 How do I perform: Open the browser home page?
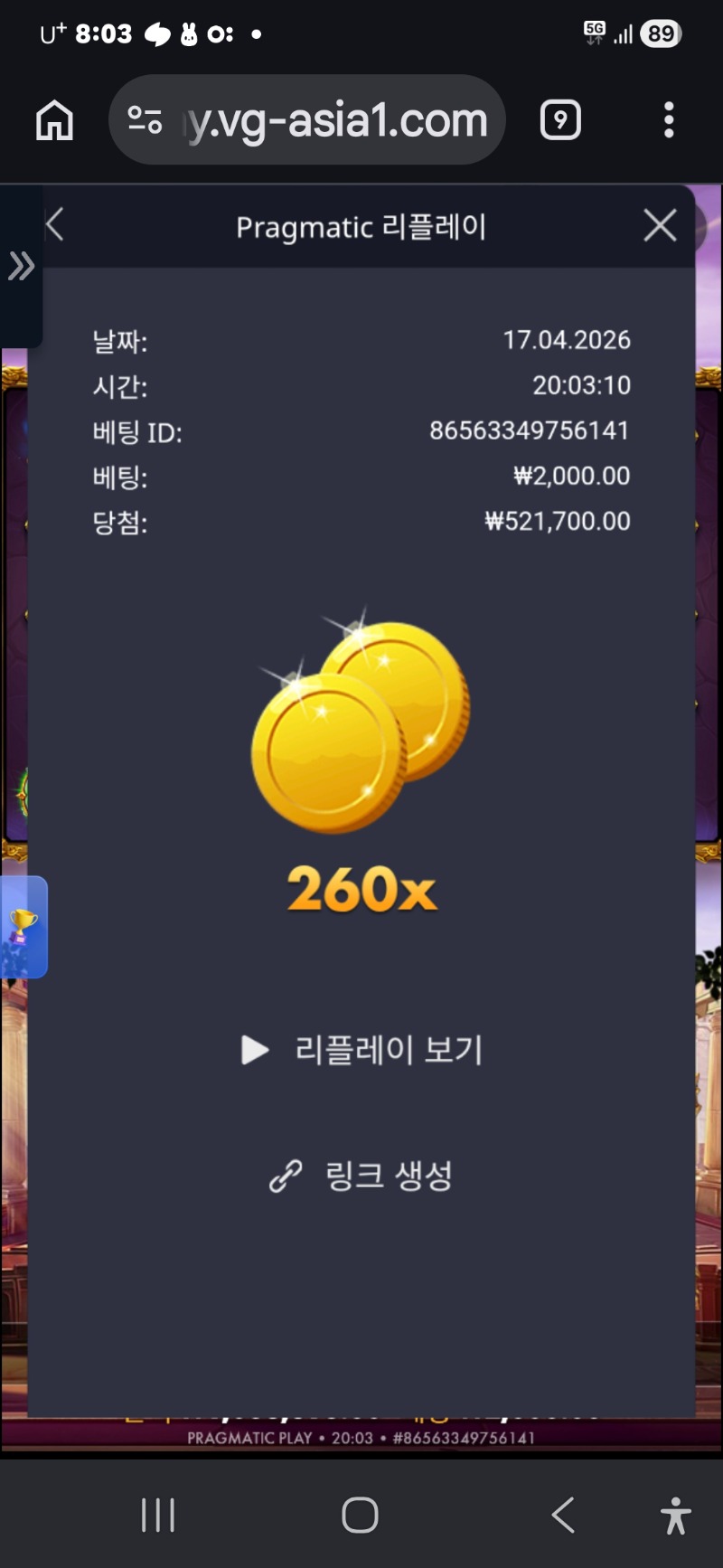click(x=54, y=119)
